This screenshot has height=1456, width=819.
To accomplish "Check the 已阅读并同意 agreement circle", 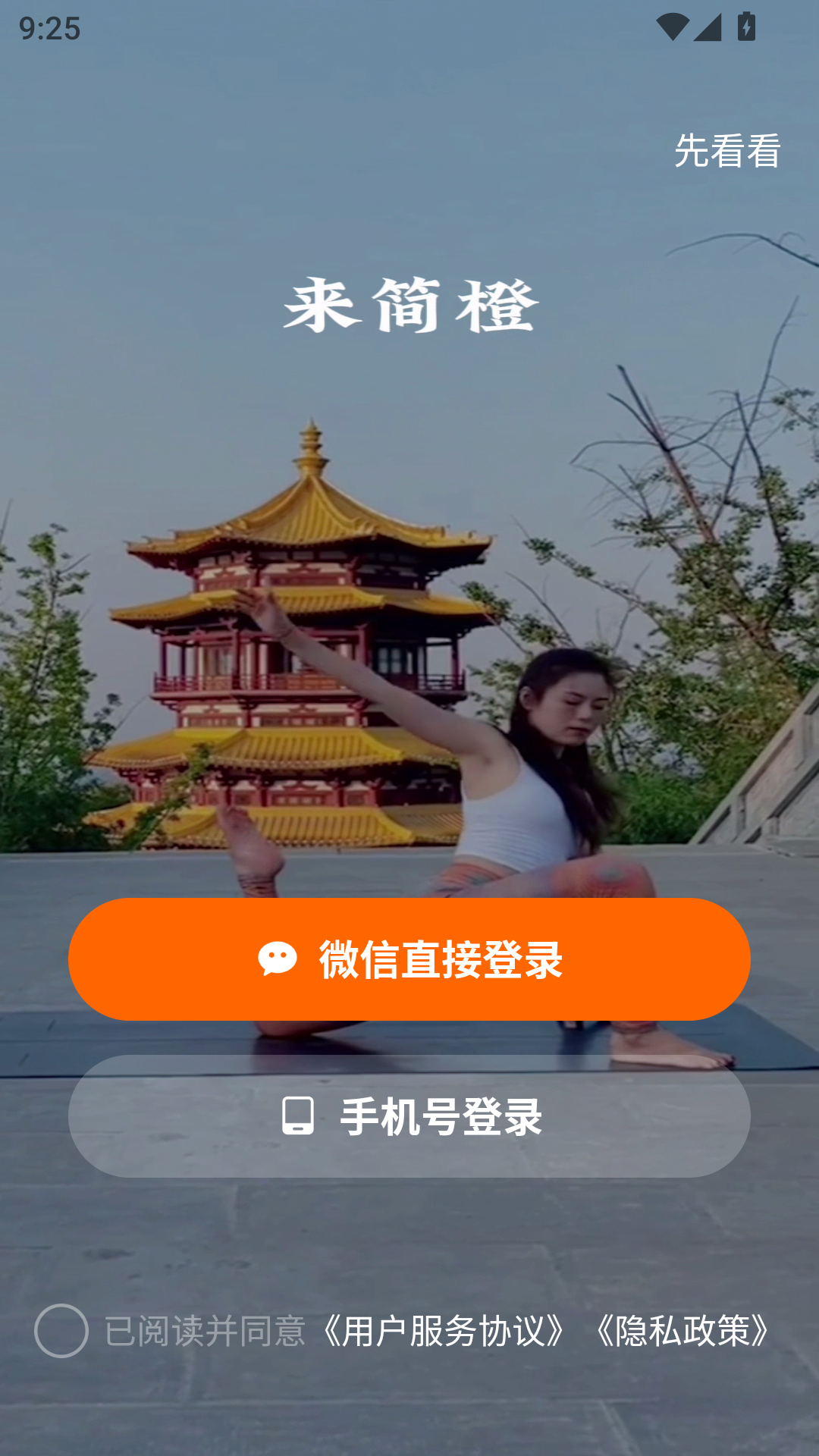I will click(x=61, y=1331).
